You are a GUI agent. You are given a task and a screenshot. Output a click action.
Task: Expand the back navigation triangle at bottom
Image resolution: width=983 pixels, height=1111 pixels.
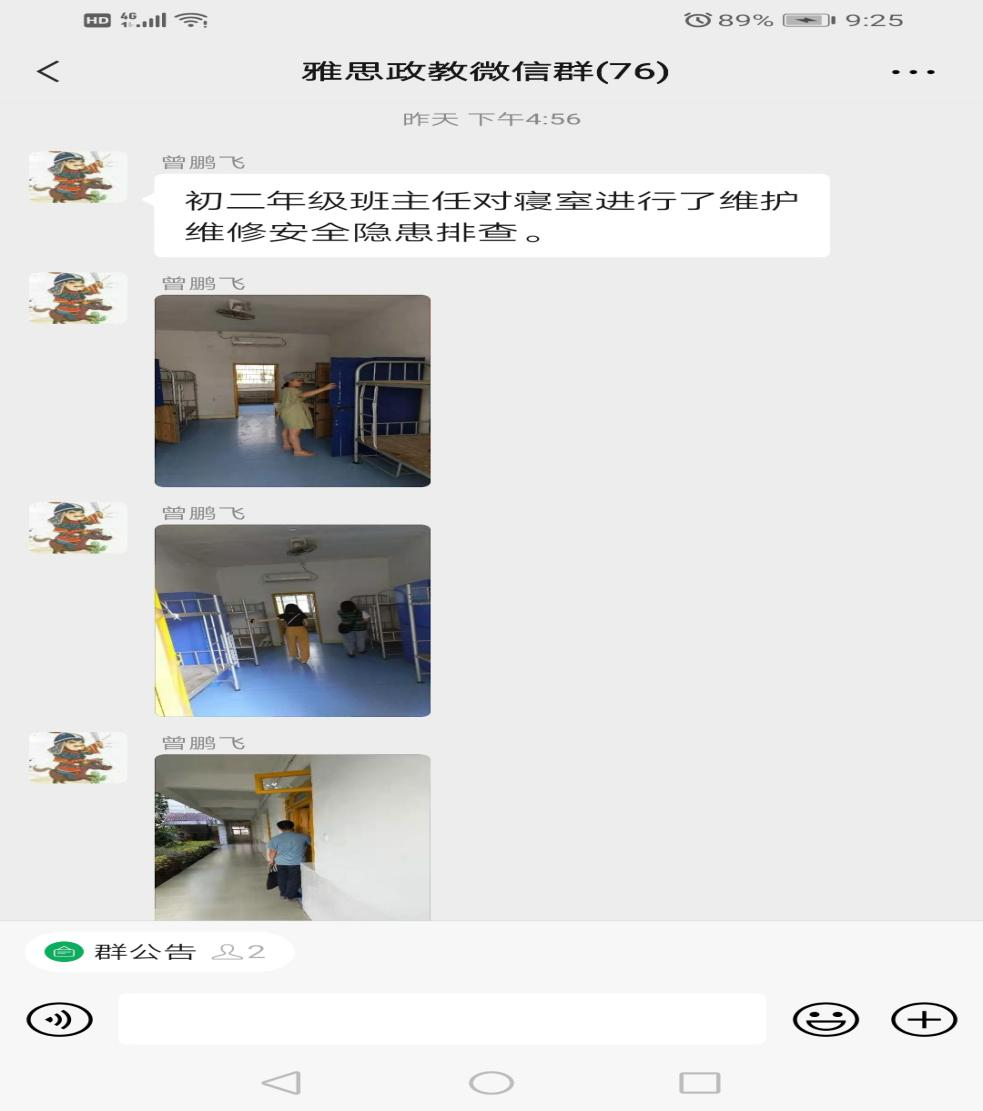282,1082
